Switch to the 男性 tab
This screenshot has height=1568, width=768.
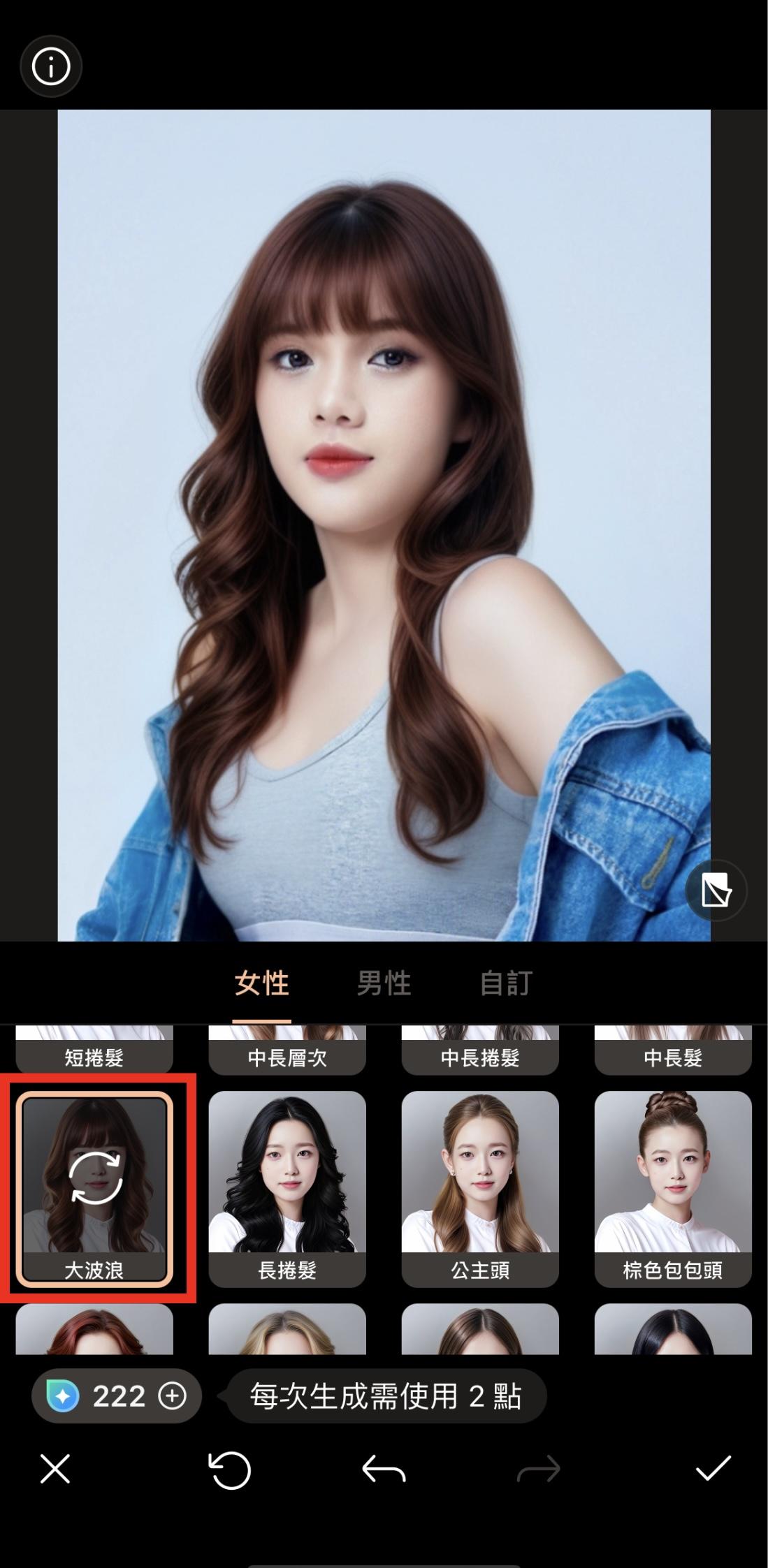[384, 983]
